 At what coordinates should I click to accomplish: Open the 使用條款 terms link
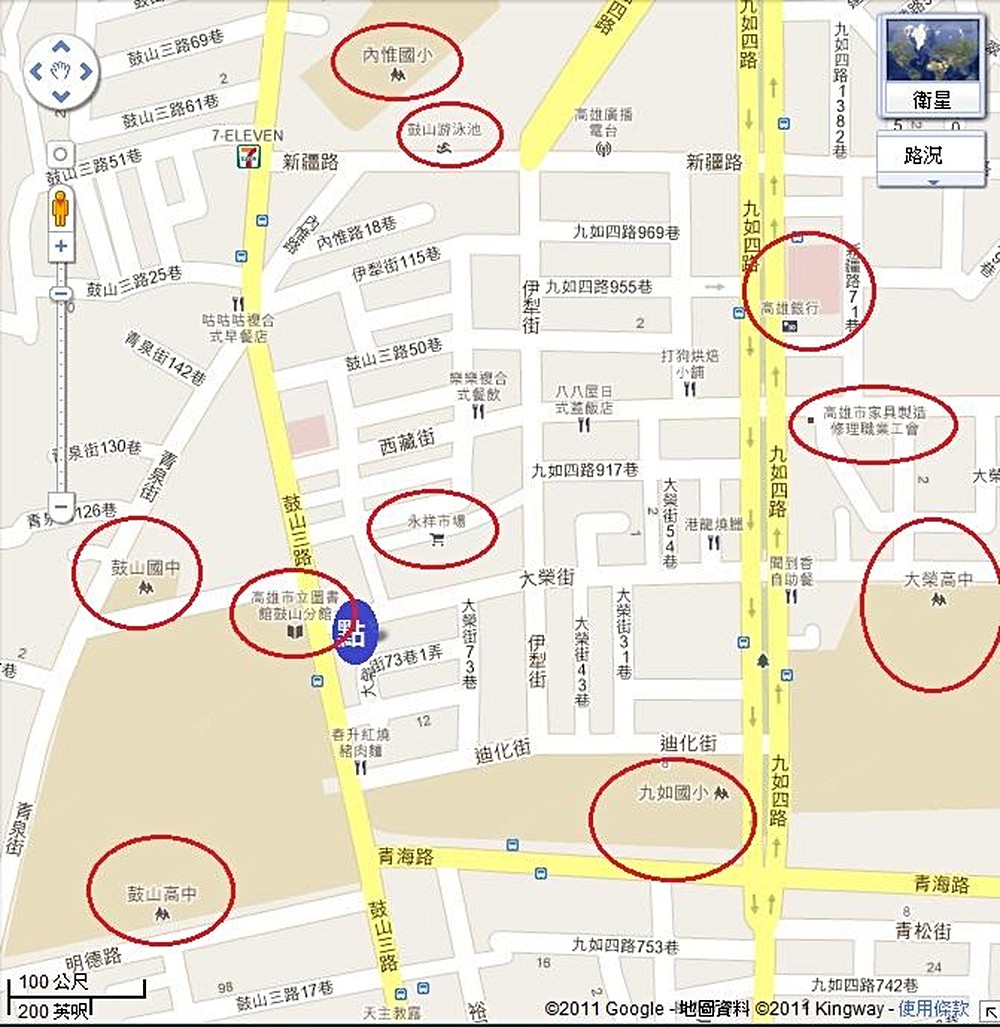[x=933, y=1008]
